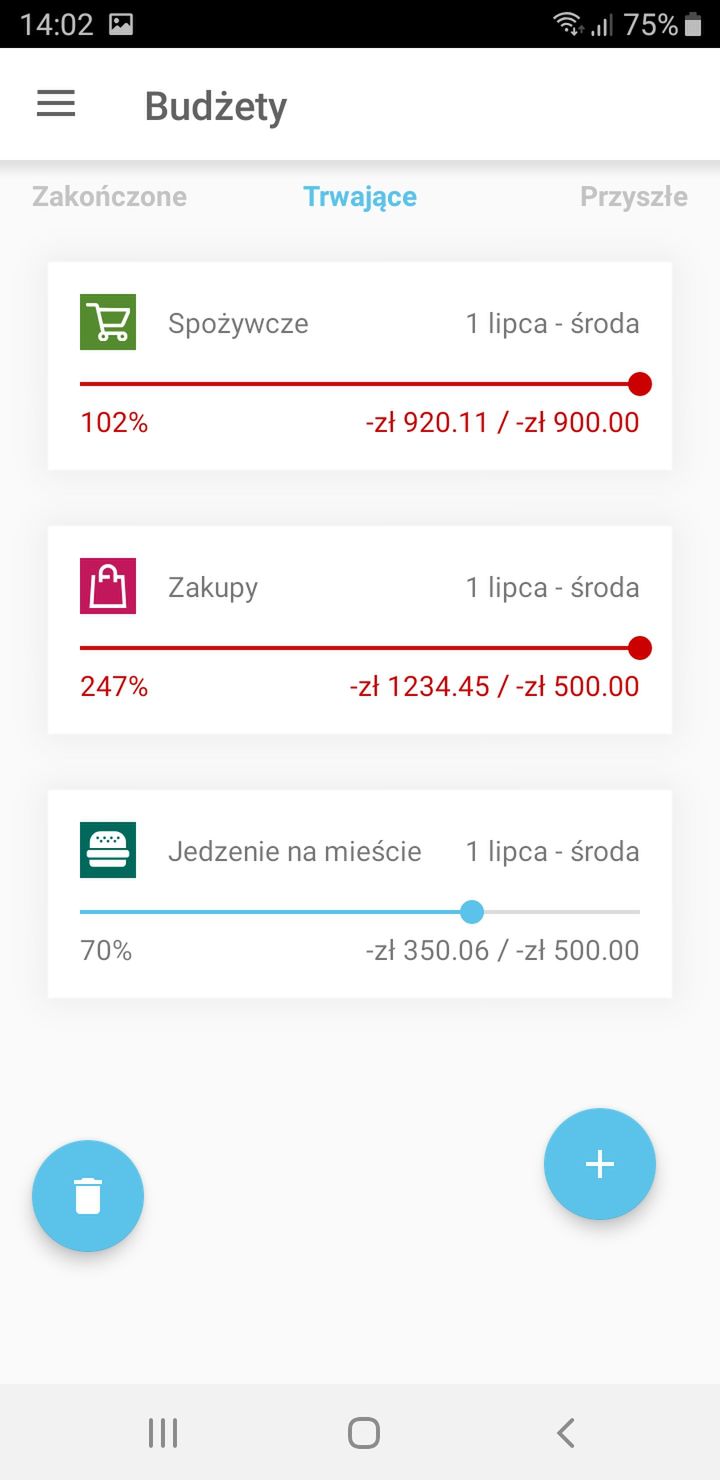720x1480 pixels.
Task: Open the hamburger navigation drawer
Action: tap(56, 104)
